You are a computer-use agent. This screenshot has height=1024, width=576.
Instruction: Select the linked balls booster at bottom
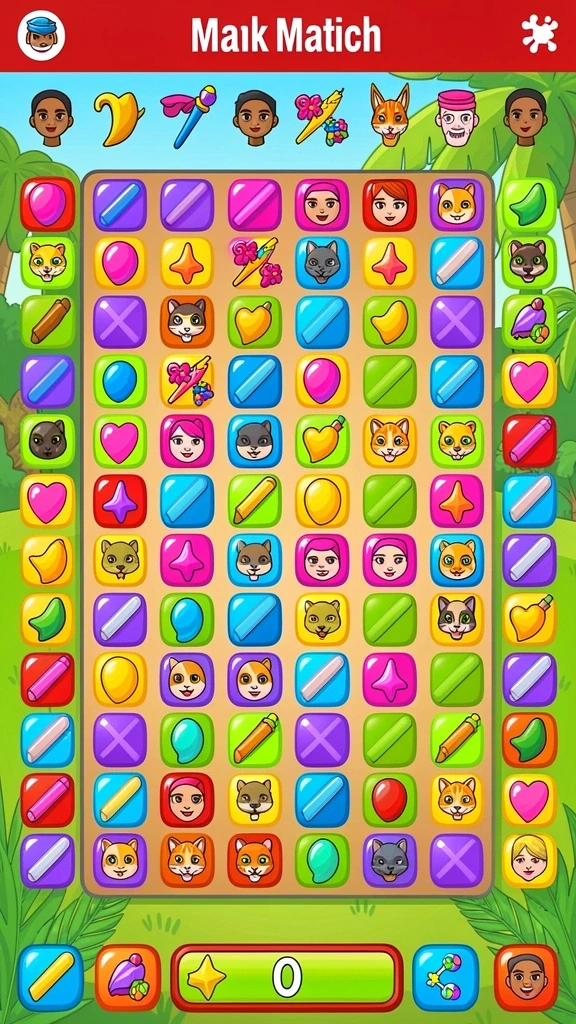(445, 977)
